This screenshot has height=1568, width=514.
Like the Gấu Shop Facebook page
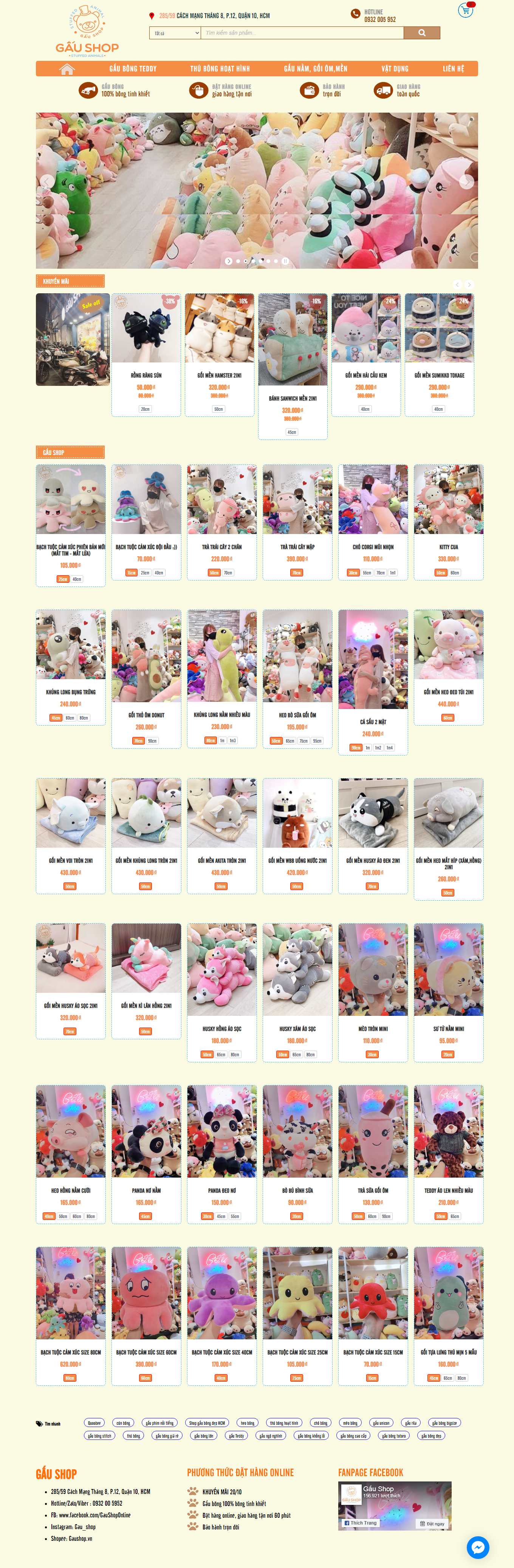coord(360,1523)
